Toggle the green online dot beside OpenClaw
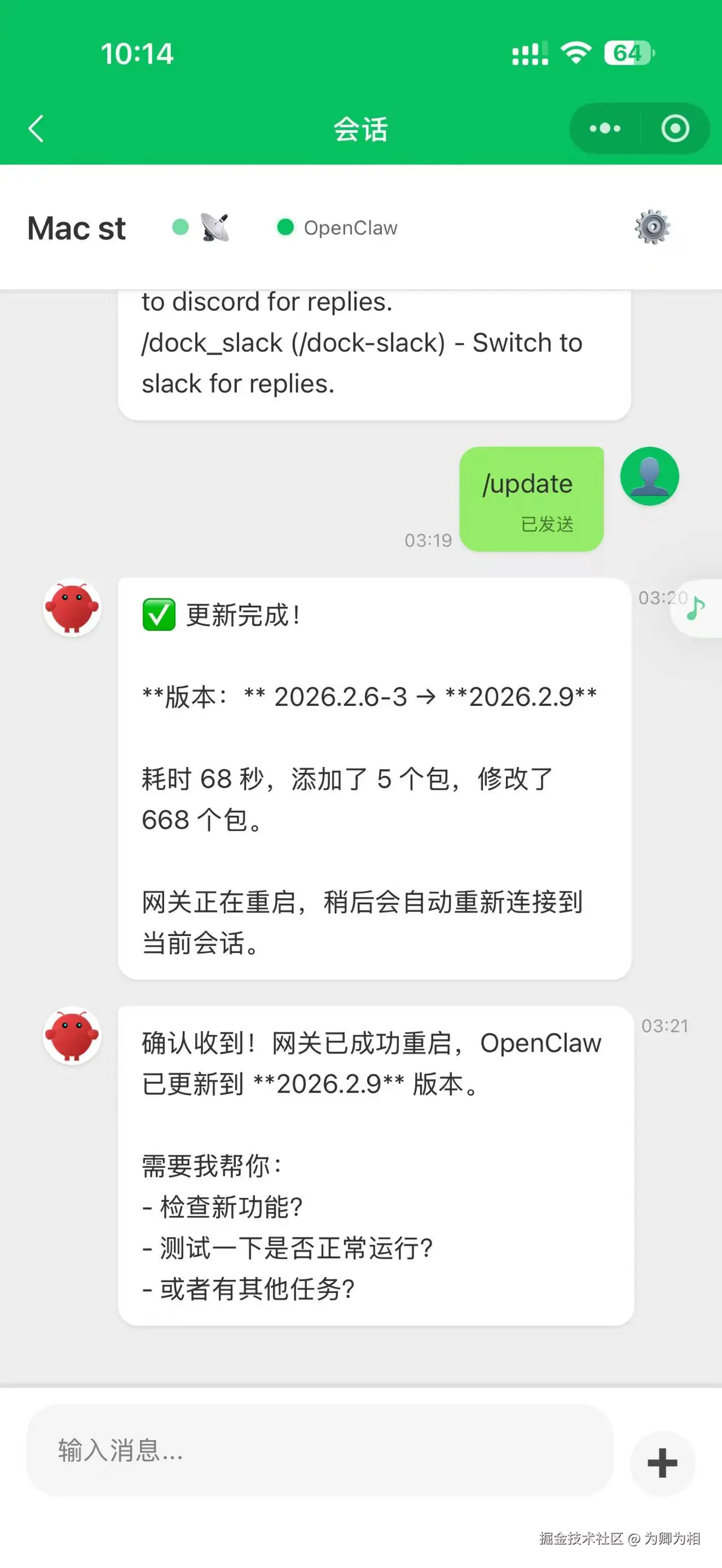722x1568 pixels. coord(285,227)
